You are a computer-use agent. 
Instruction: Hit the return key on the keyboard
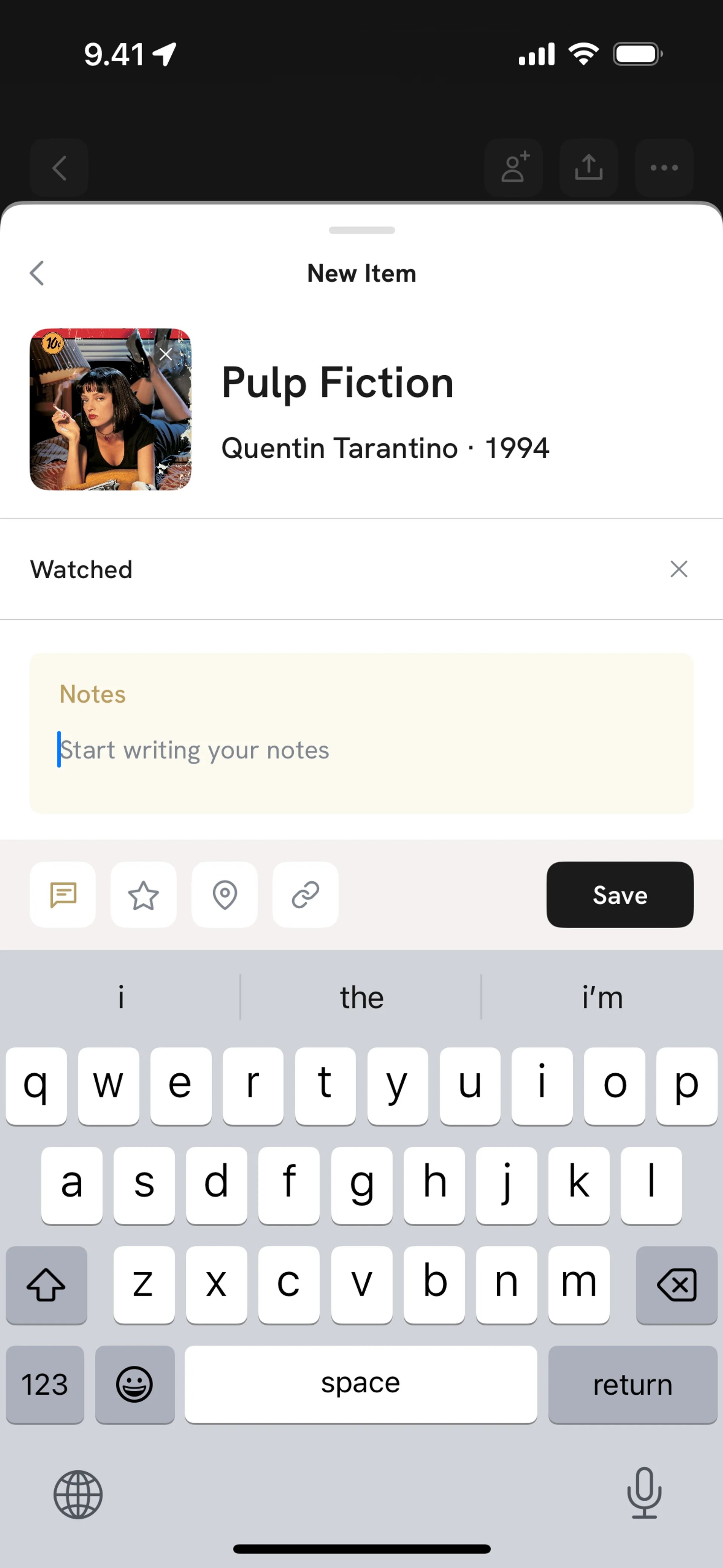point(632,1385)
